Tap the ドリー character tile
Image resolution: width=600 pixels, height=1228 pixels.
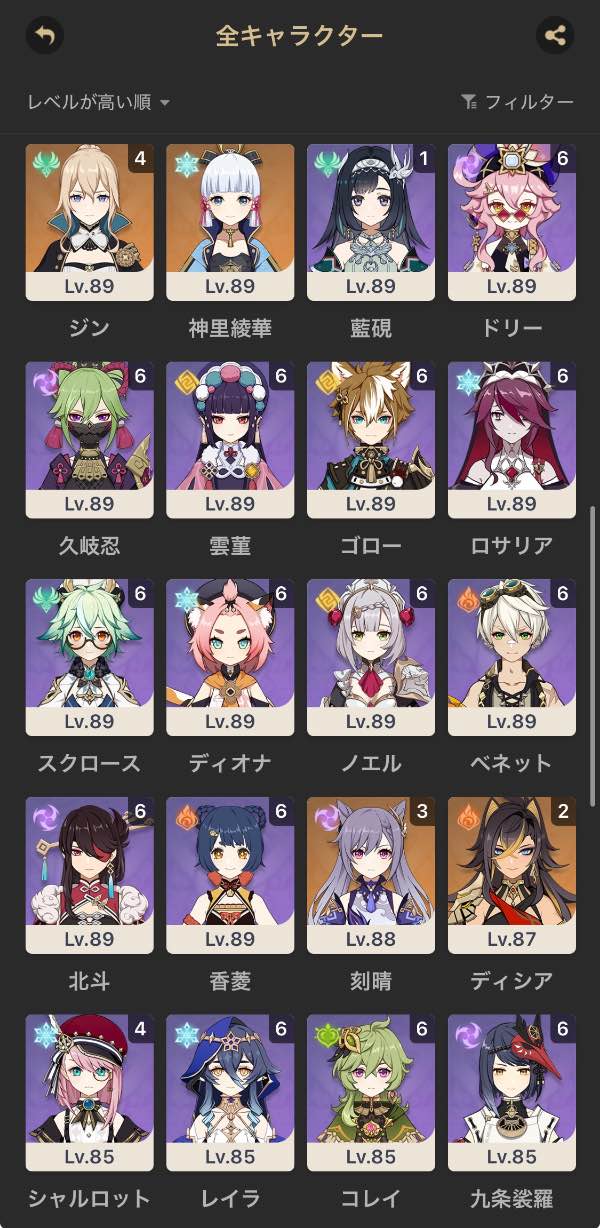point(512,222)
